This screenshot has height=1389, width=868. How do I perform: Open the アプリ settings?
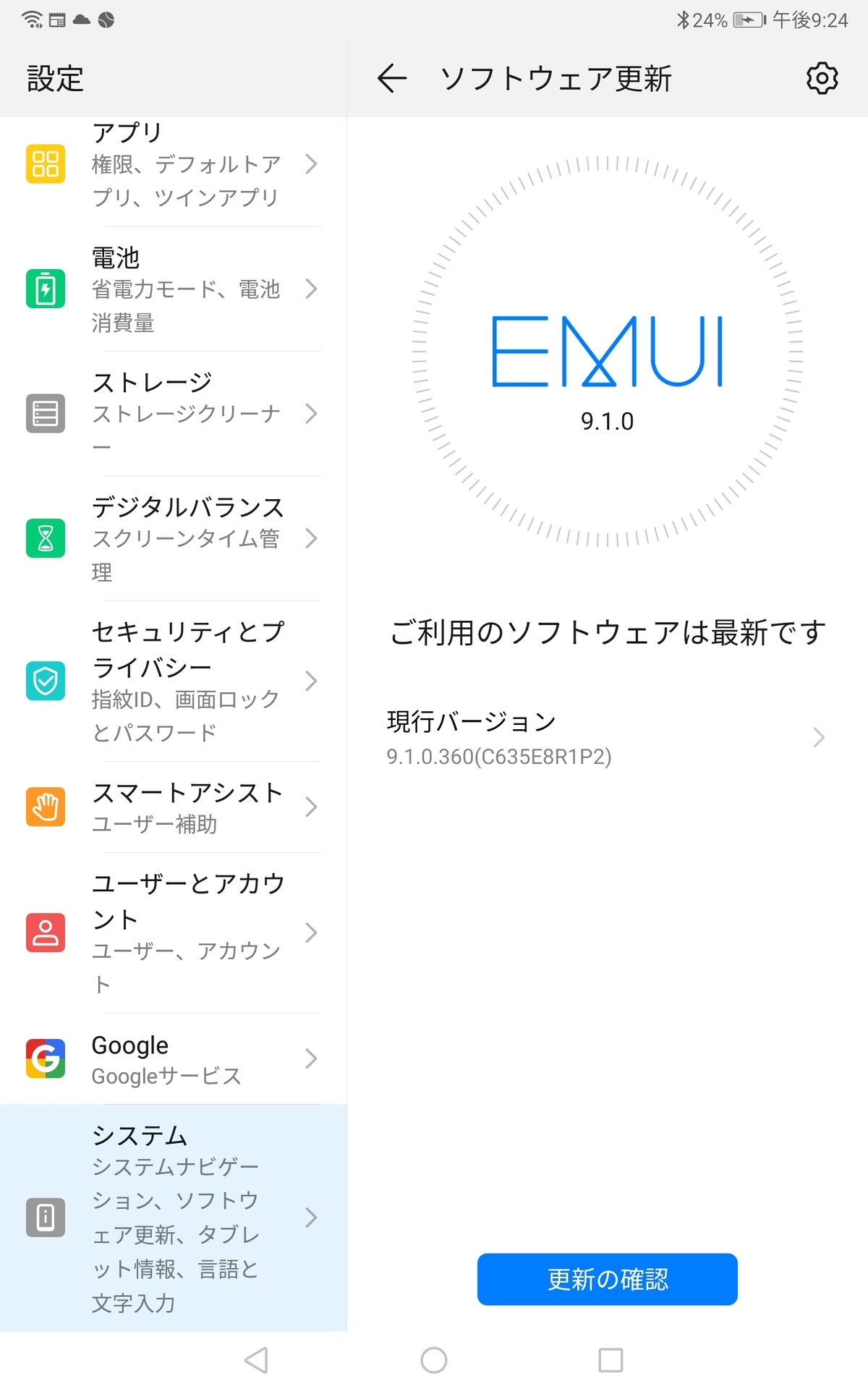click(174, 164)
